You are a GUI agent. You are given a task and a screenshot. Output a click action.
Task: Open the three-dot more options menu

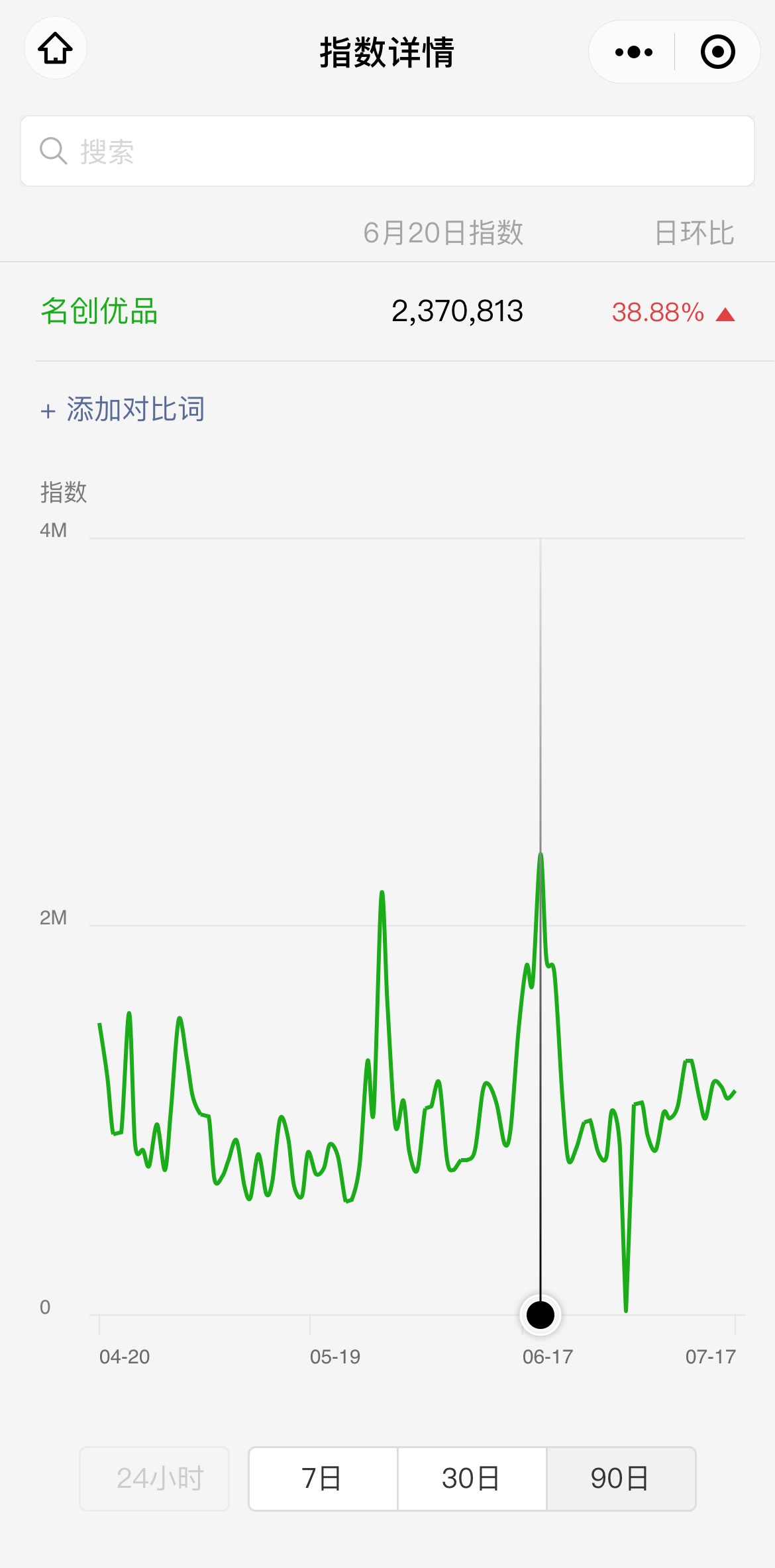pyautogui.click(x=633, y=52)
